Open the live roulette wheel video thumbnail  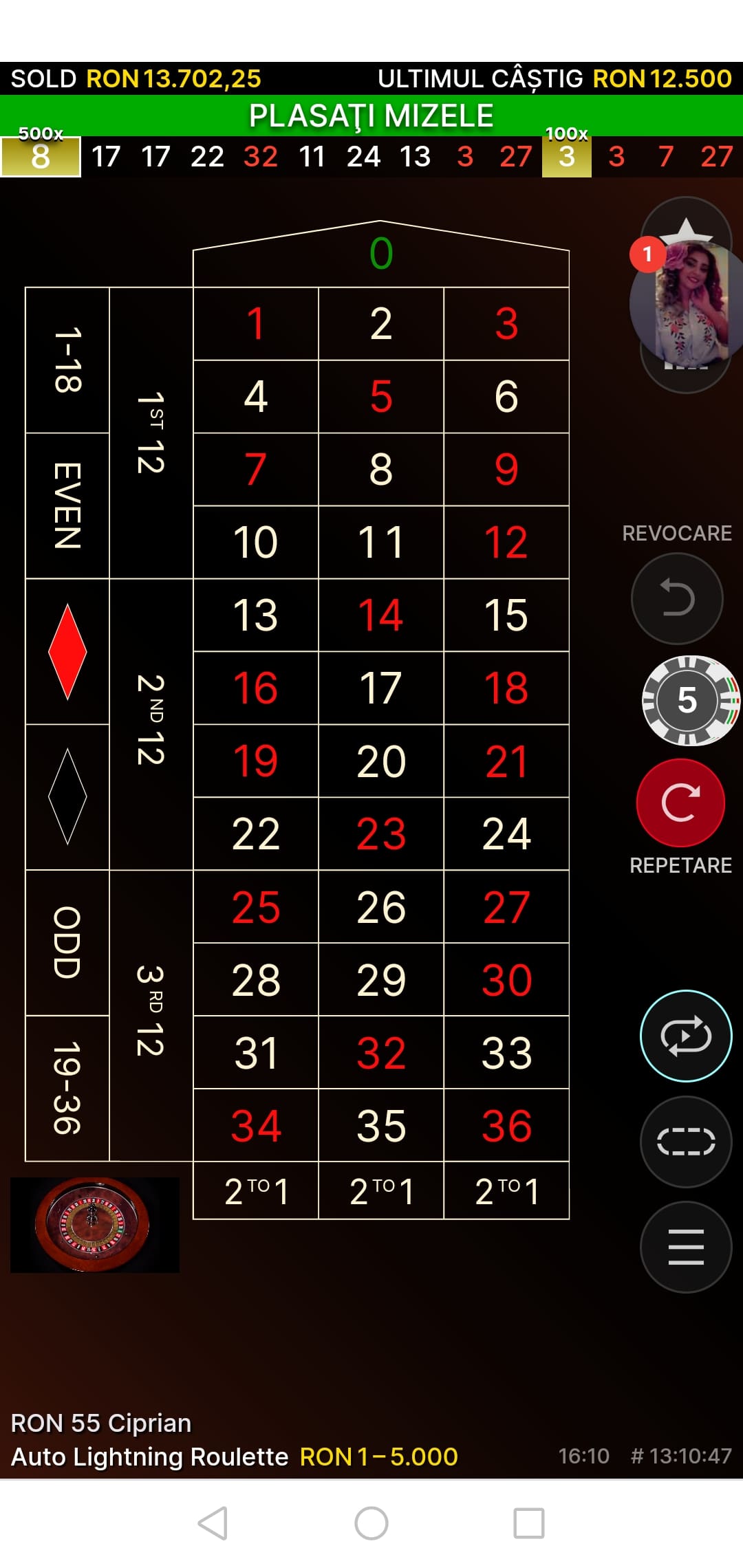(95, 1224)
